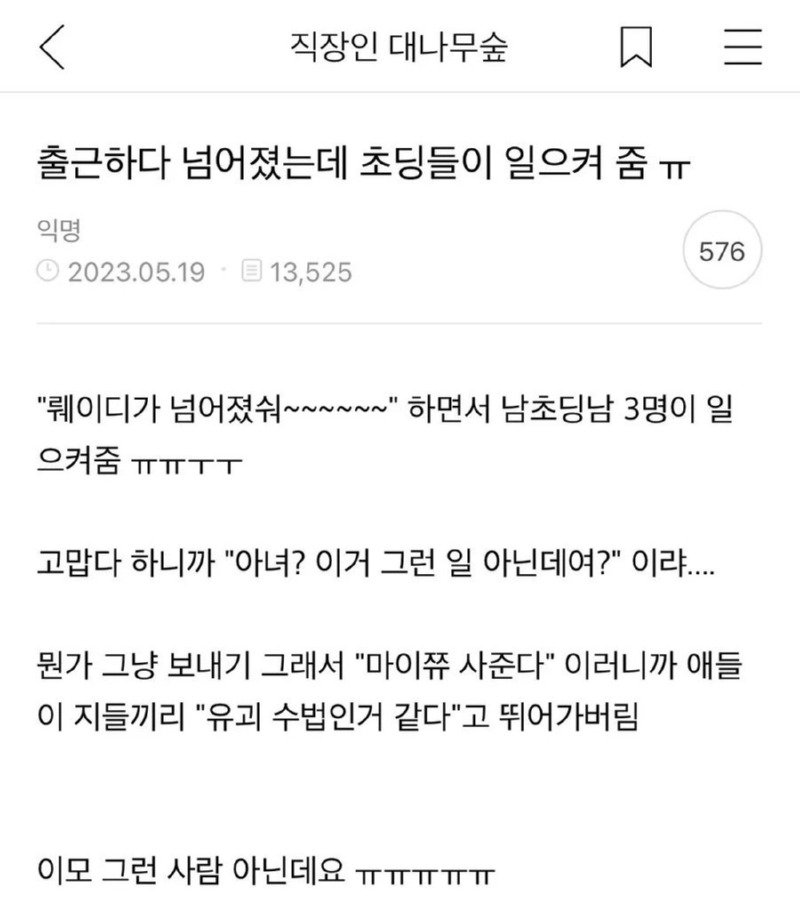Expand options with the top-right menu lines
Viewport: 800px width, 916px height.
742,48
